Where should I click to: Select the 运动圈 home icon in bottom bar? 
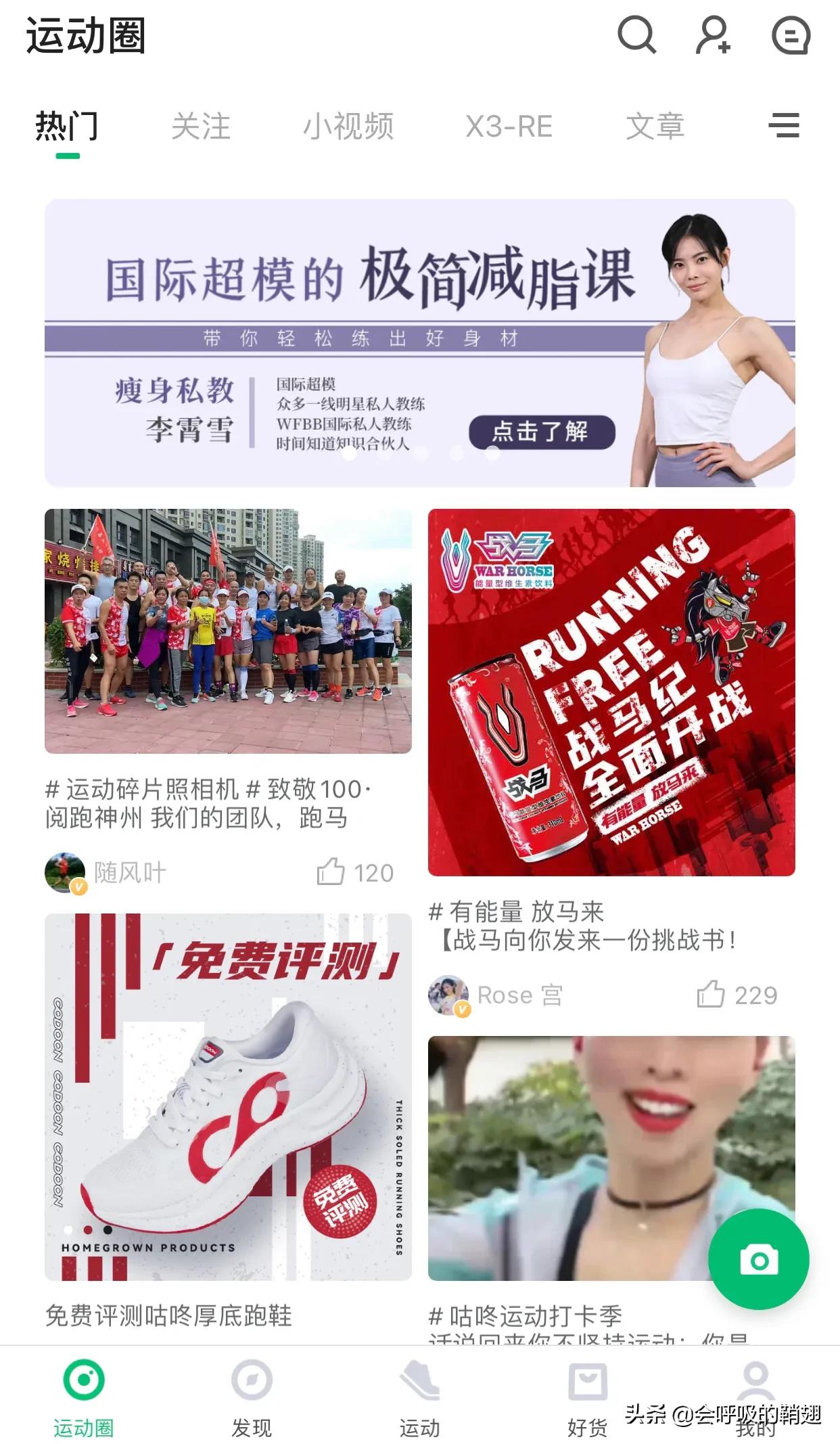[84, 1380]
